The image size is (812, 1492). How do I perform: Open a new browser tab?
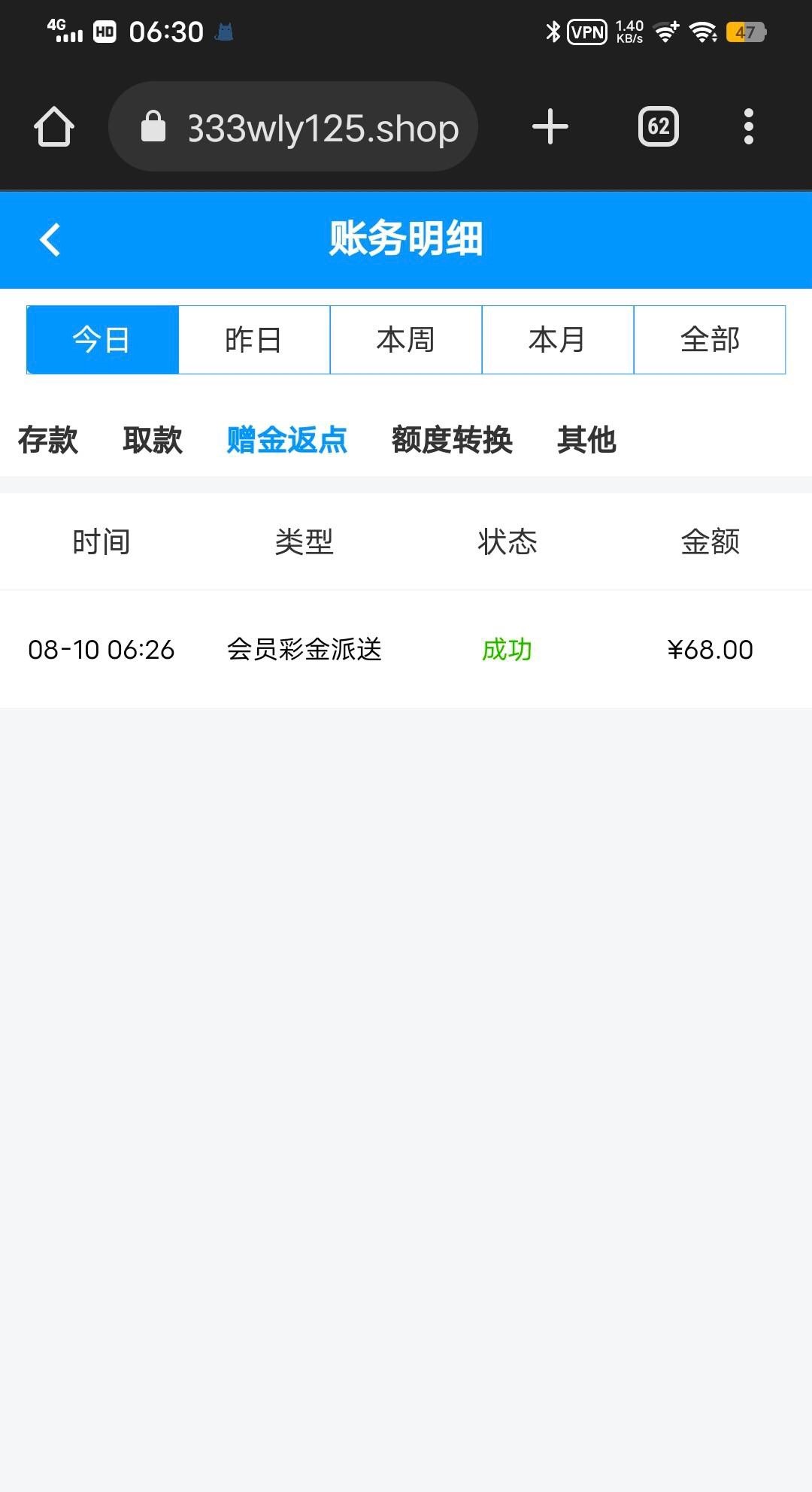coord(550,126)
